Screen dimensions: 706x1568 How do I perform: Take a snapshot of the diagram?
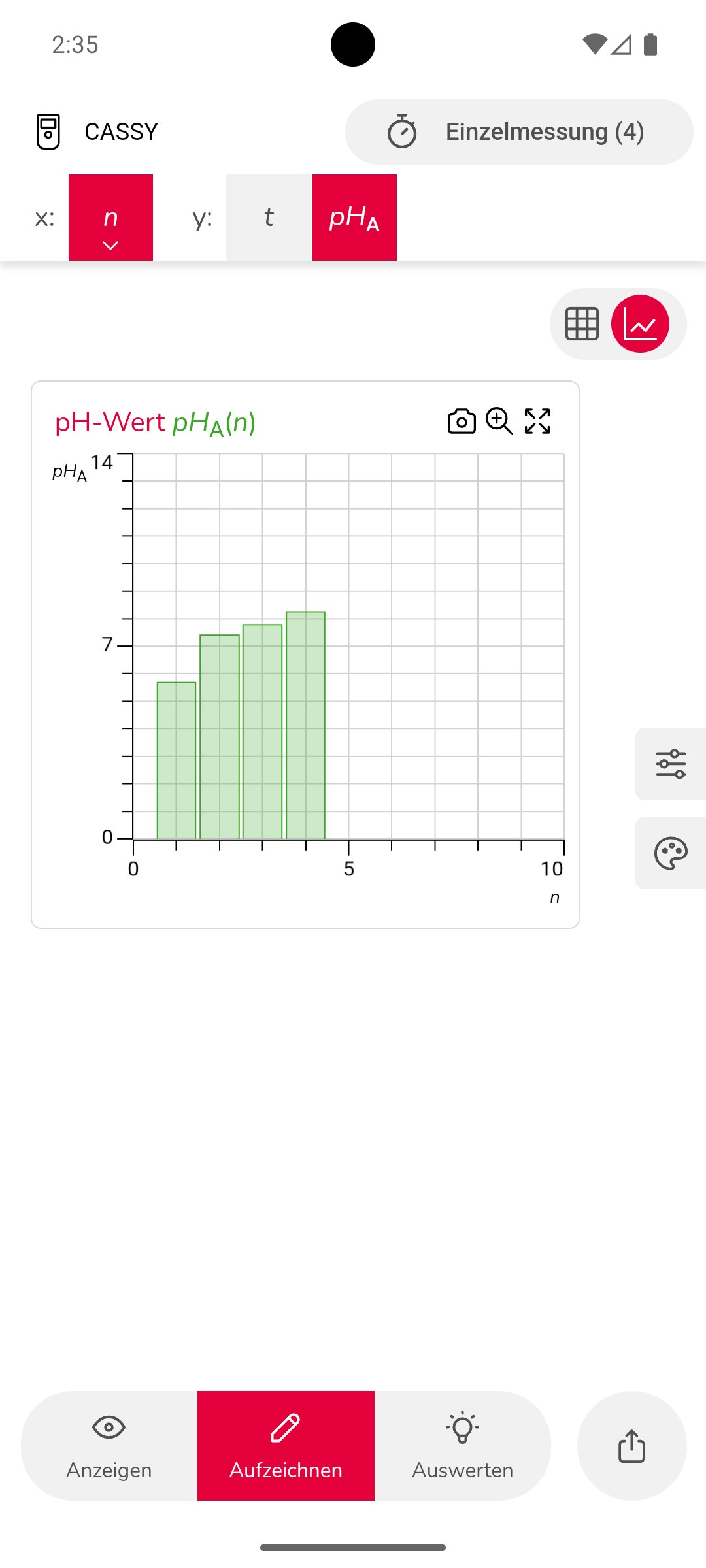tap(462, 421)
